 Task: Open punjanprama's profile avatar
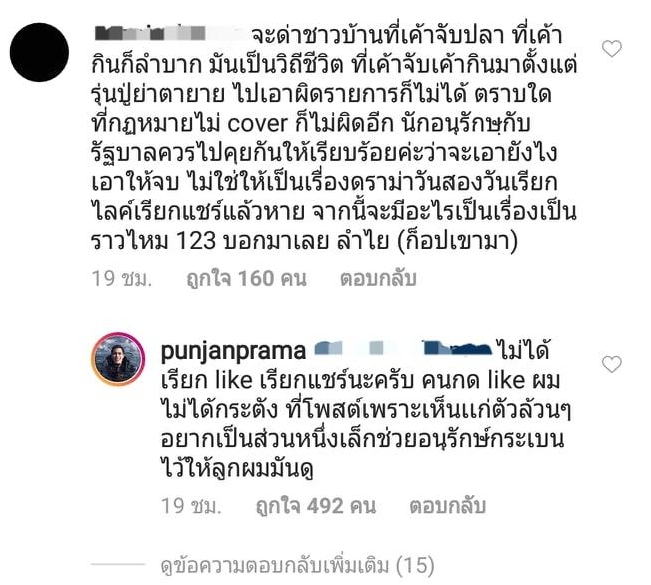(119, 359)
